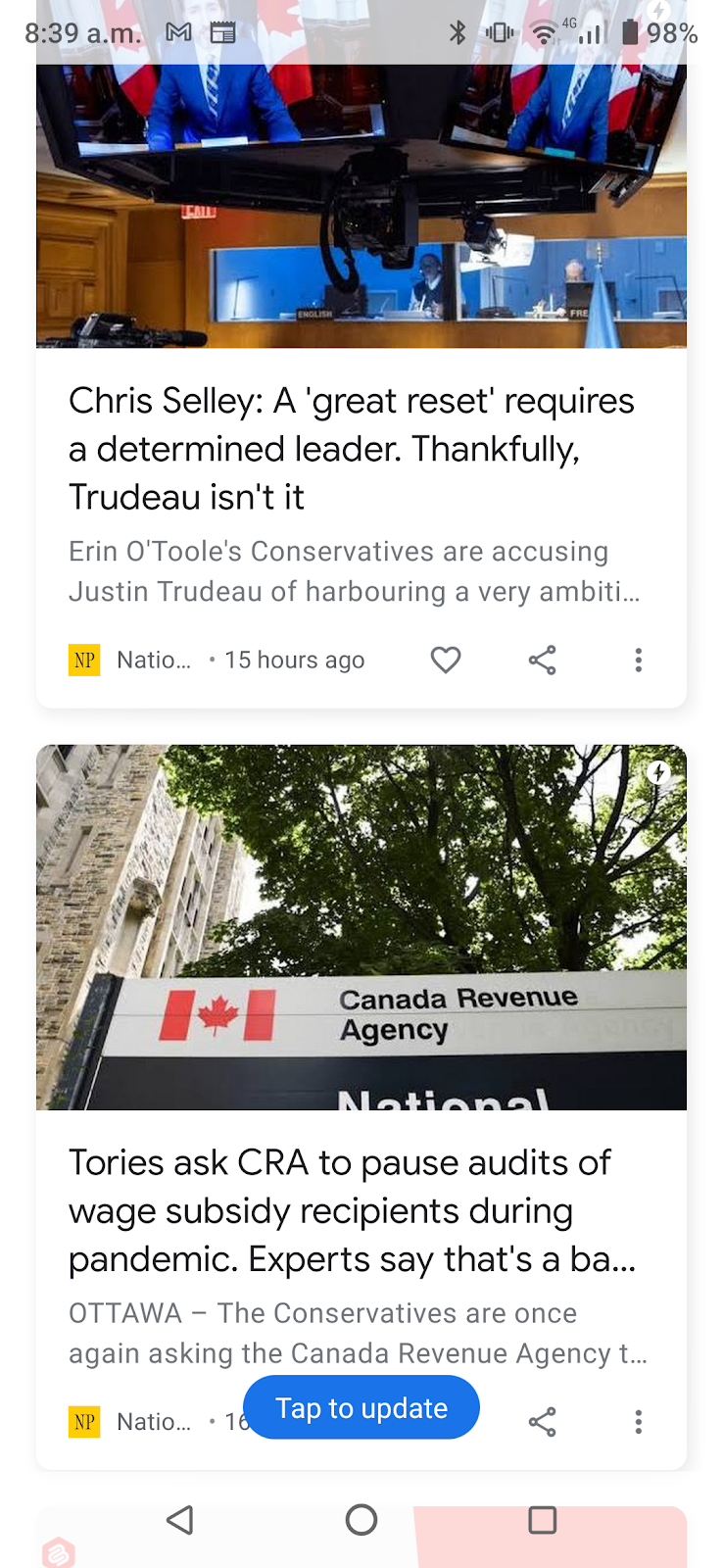Like the Chris Selley article

446,661
